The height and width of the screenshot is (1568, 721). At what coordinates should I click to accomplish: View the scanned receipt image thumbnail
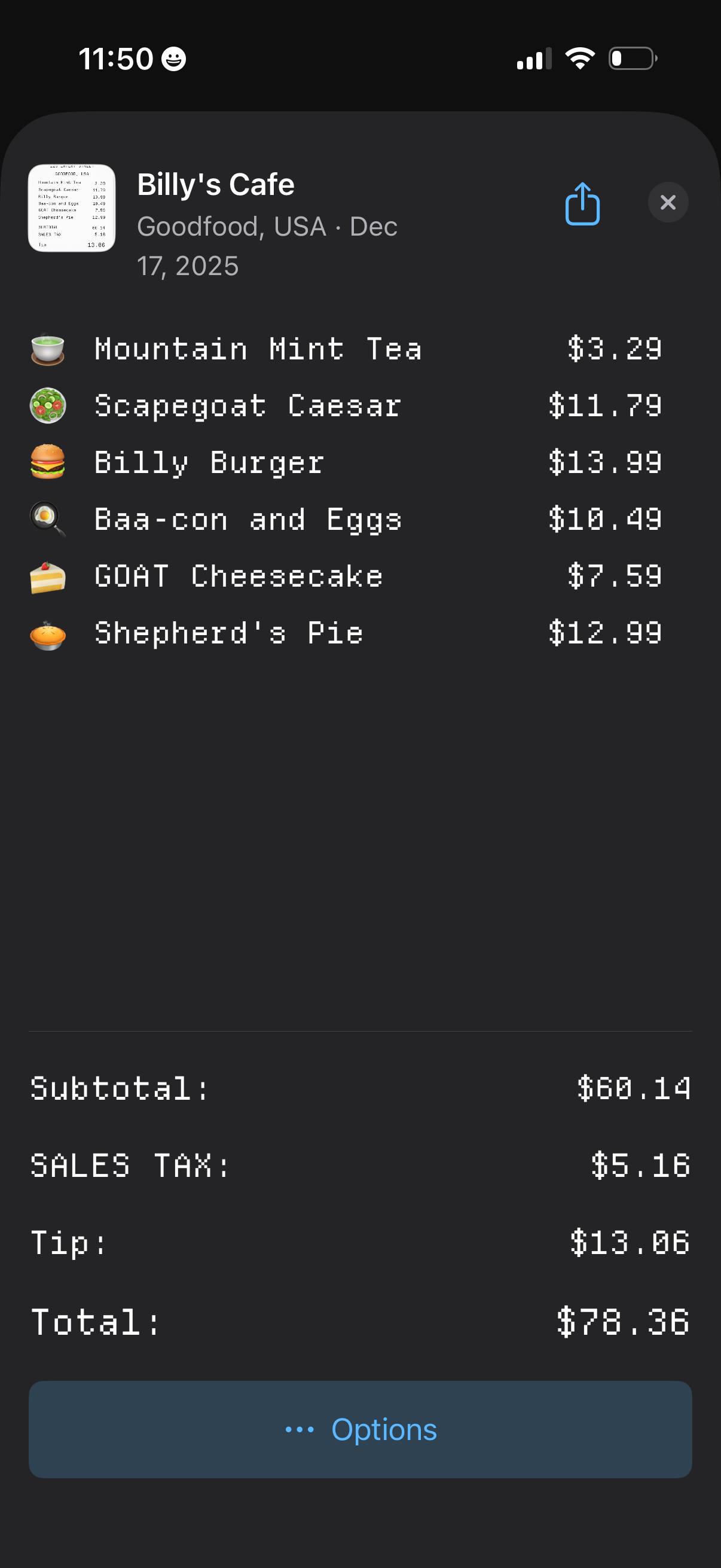point(72,208)
